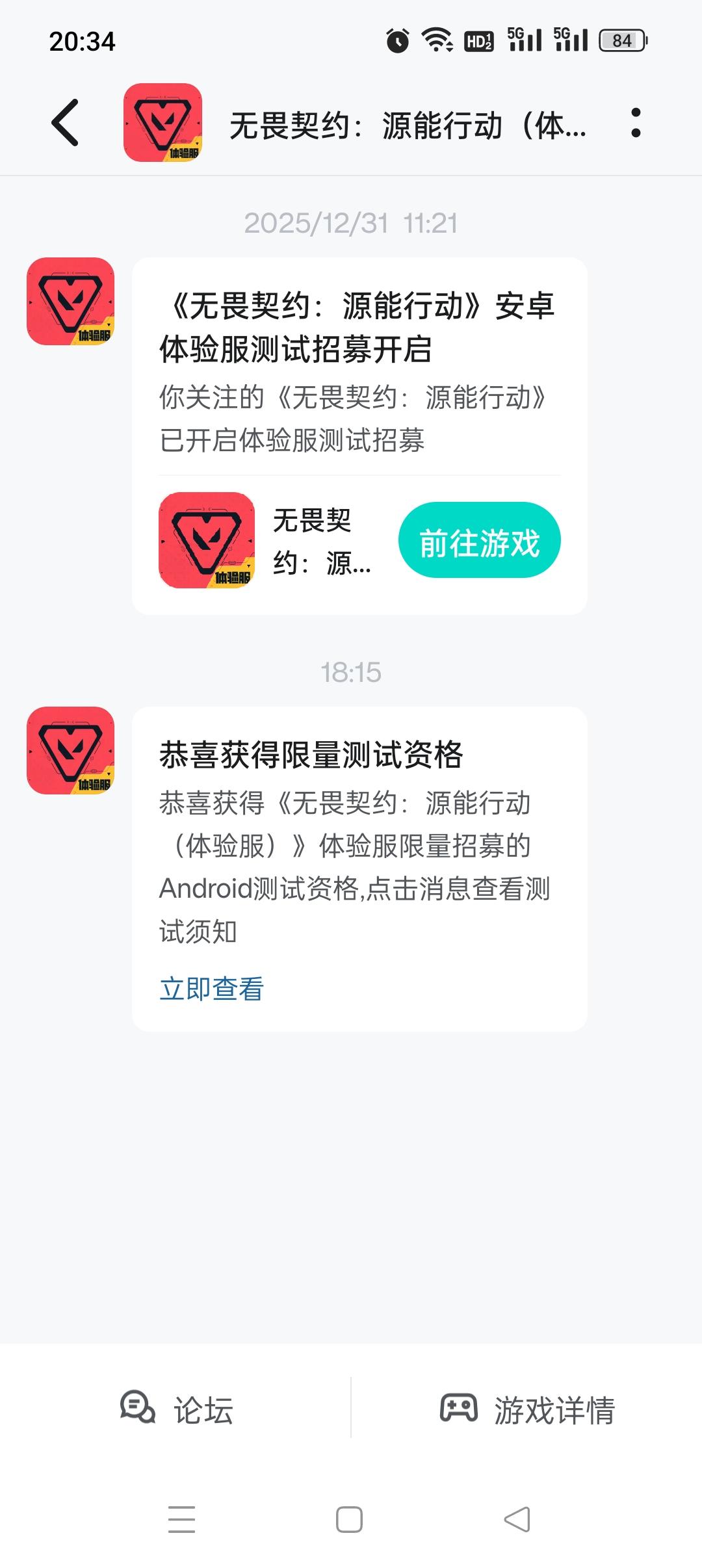Open the 论坛 forum tab
The image size is (702, 1568).
(x=176, y=1409)
